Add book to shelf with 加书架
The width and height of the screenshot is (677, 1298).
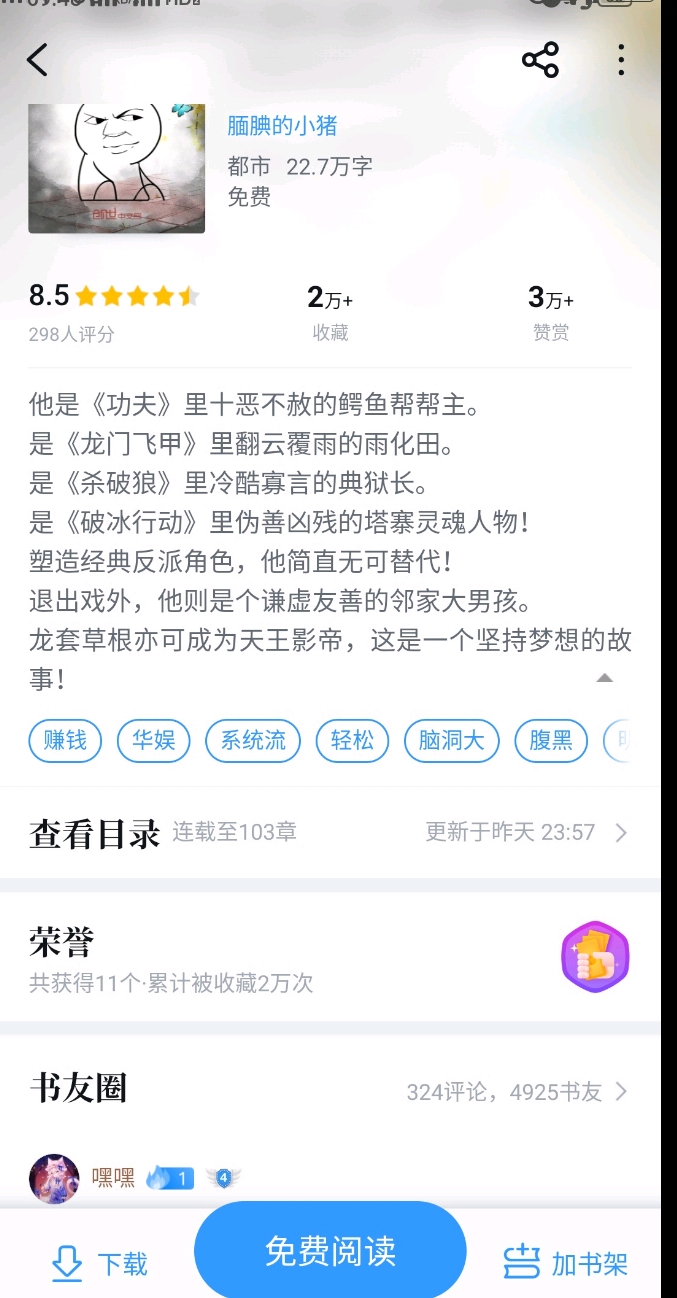[566, 1264]
